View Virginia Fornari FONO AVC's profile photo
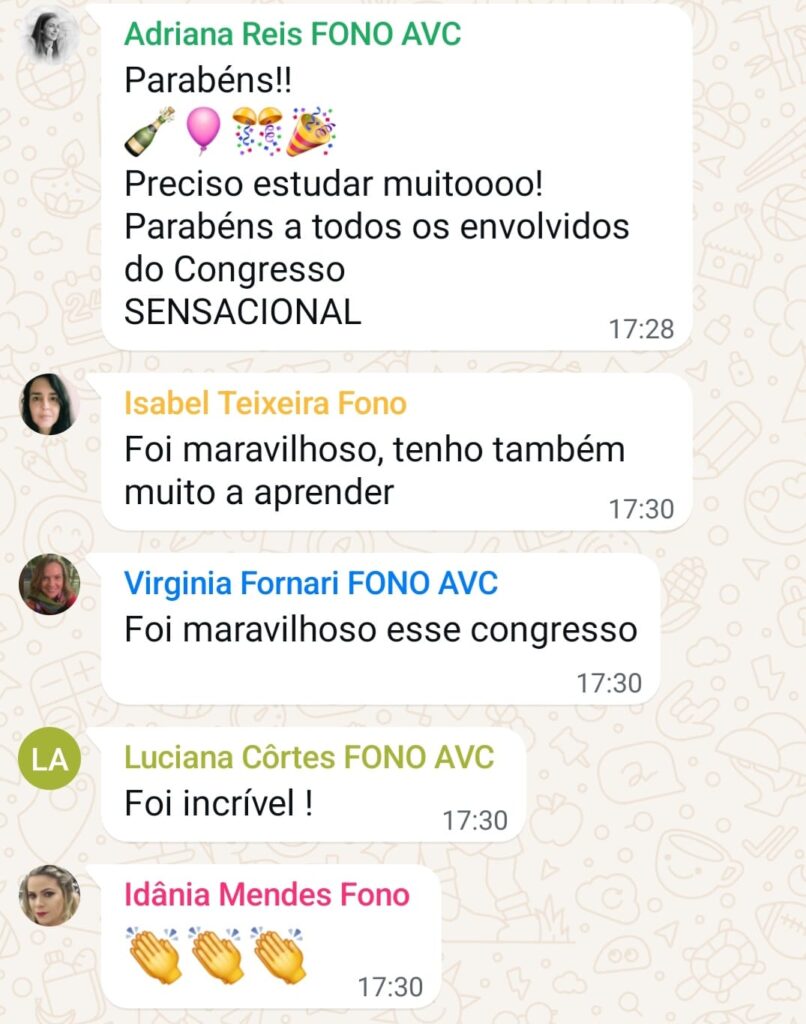Image resolution: width=806 pixels, height=1024 pixels. click(x=49, y=584)
